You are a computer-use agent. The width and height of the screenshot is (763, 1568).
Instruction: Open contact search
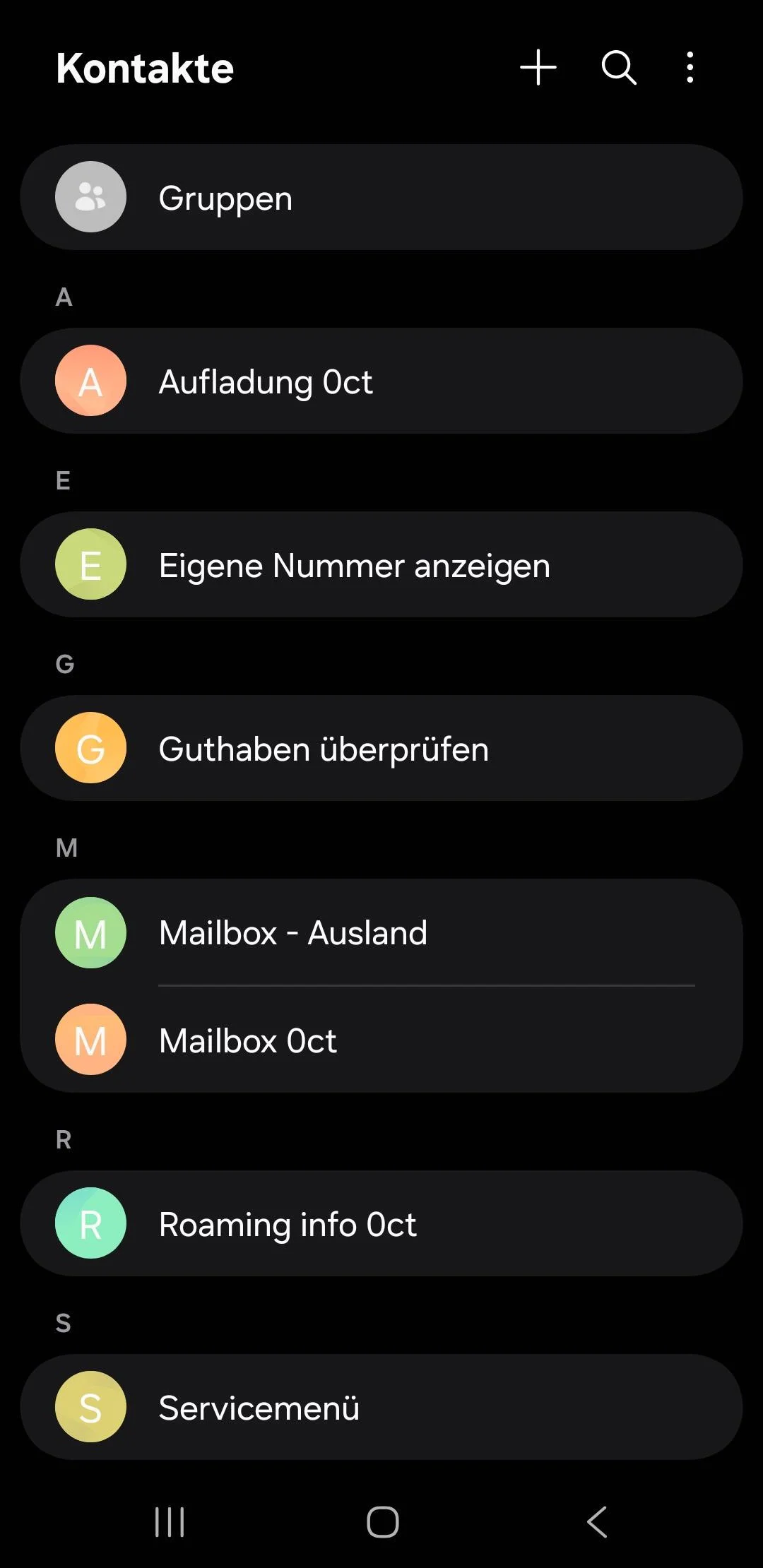coord(619,68)
